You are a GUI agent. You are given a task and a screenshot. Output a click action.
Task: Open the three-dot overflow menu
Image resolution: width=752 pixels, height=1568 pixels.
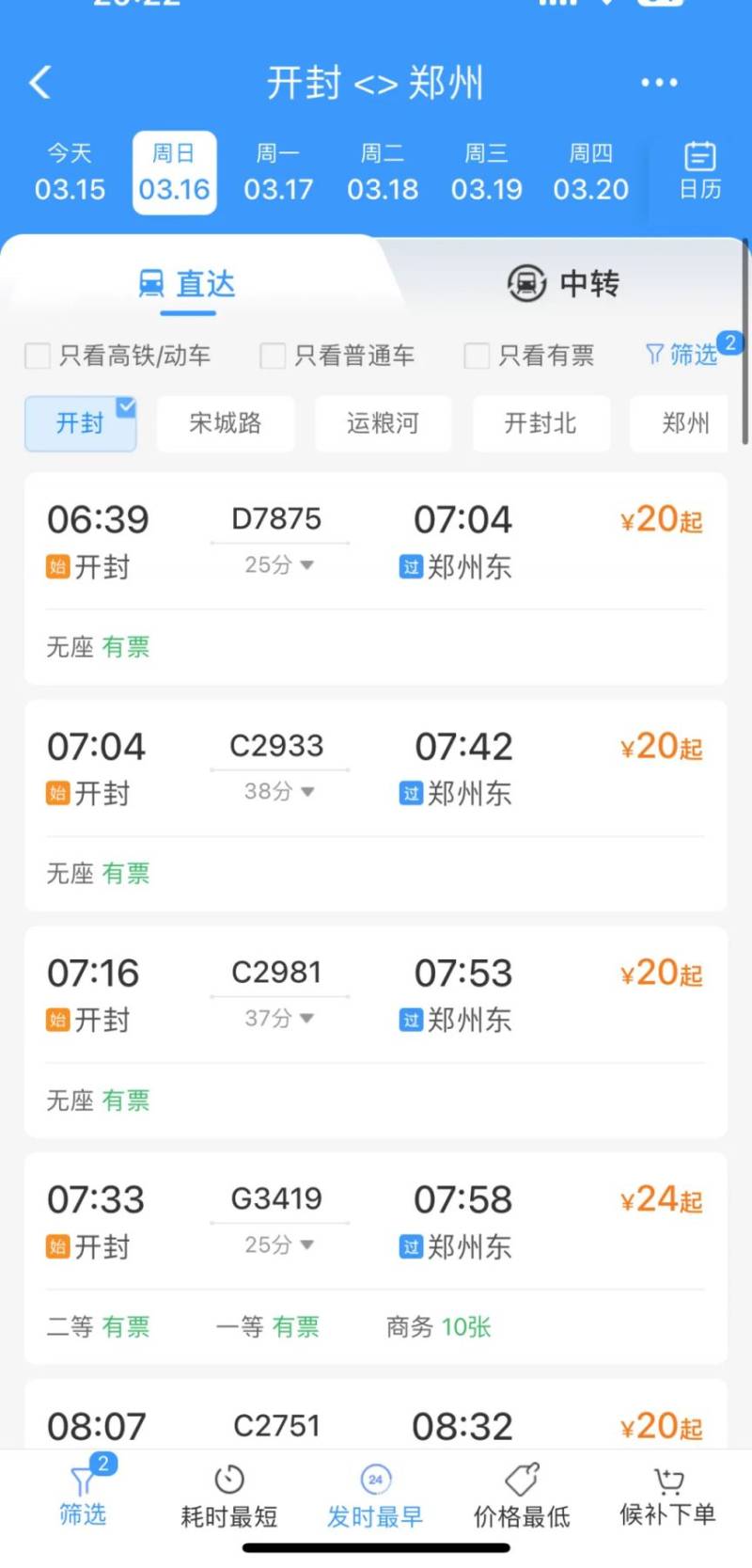click(x=659, y=83)
